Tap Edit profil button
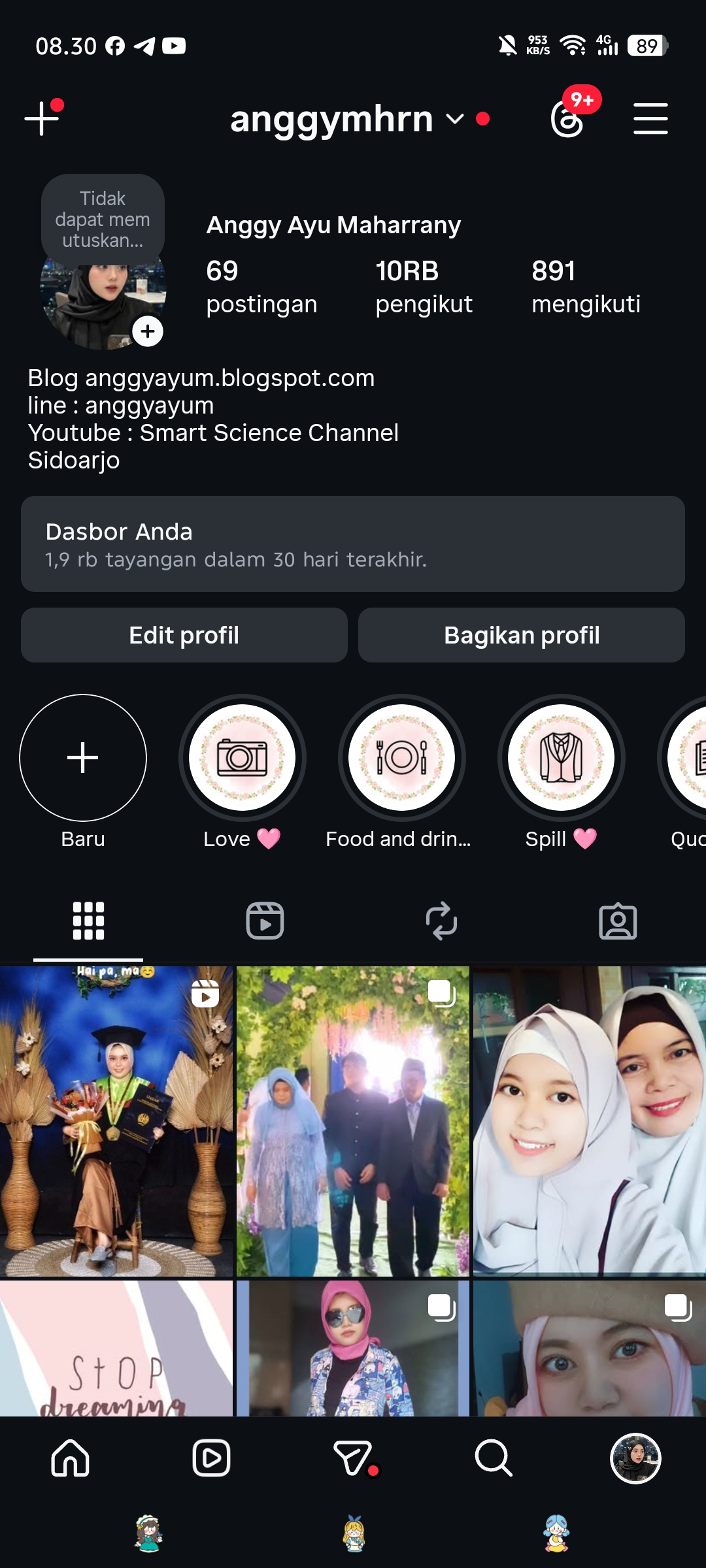This screenshot has height=1568, width=706. 184,635
